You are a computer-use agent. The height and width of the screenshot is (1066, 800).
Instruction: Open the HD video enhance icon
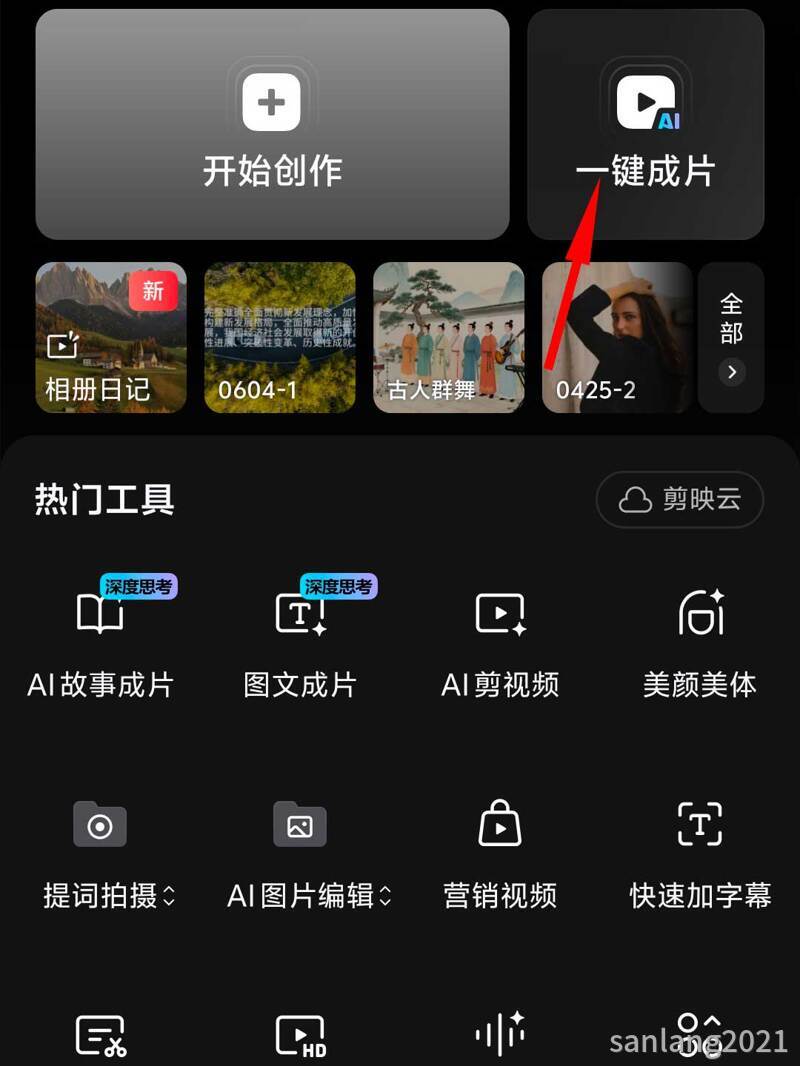[300, 1035]
